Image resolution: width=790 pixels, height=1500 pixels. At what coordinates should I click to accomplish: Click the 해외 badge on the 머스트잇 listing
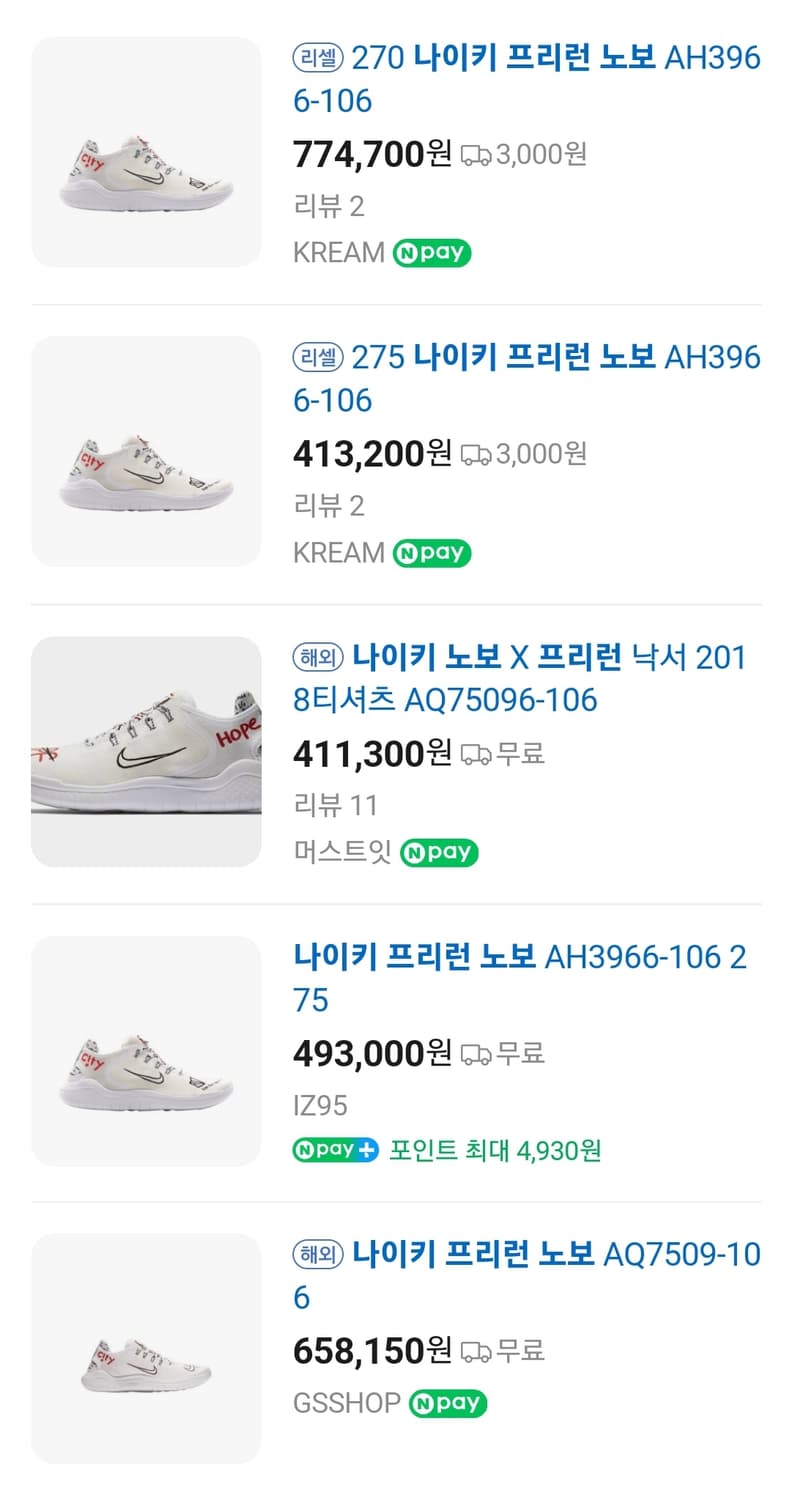click(316, 658)
